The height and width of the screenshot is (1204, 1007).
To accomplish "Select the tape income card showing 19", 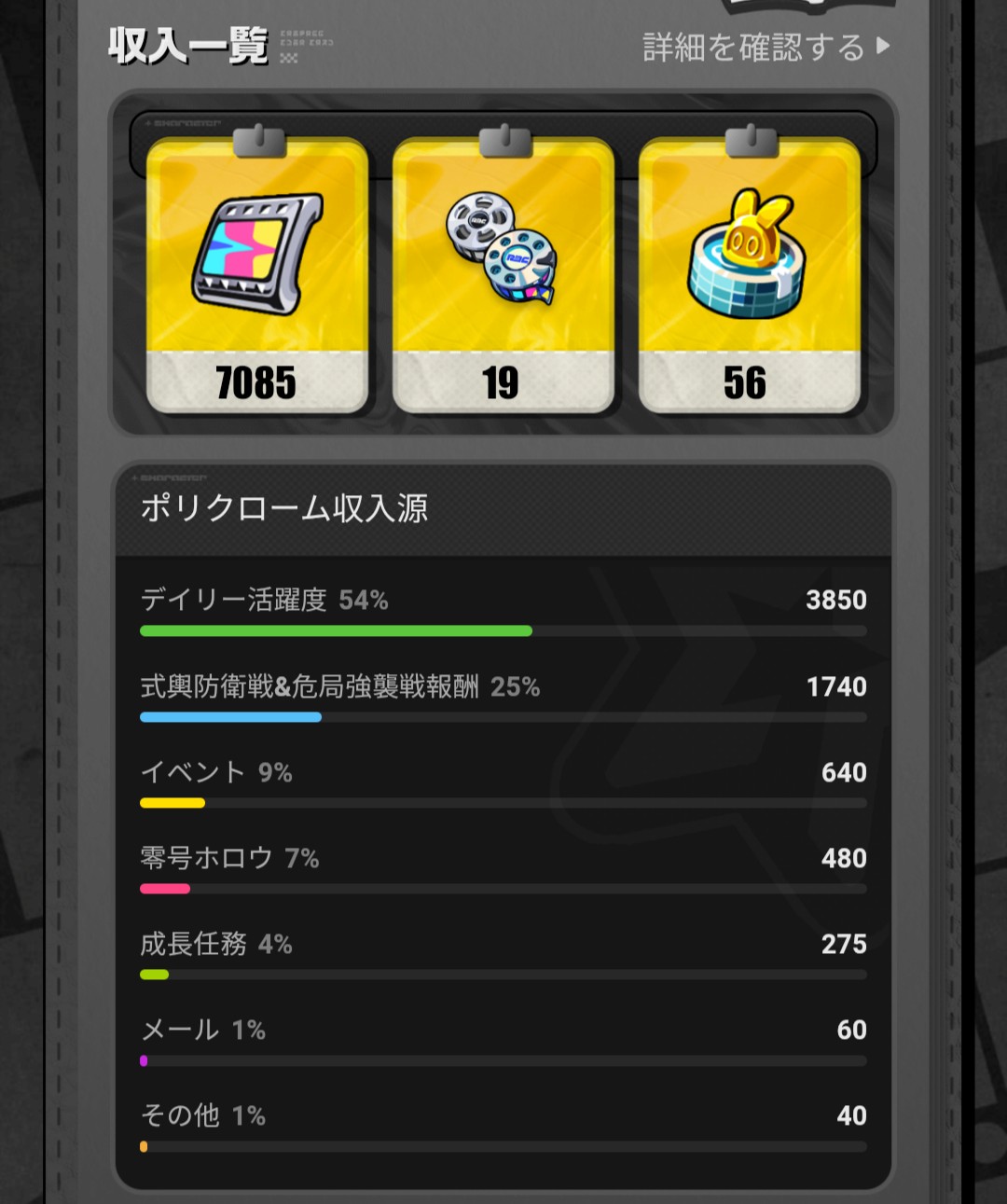I will (x=503, y=275).
